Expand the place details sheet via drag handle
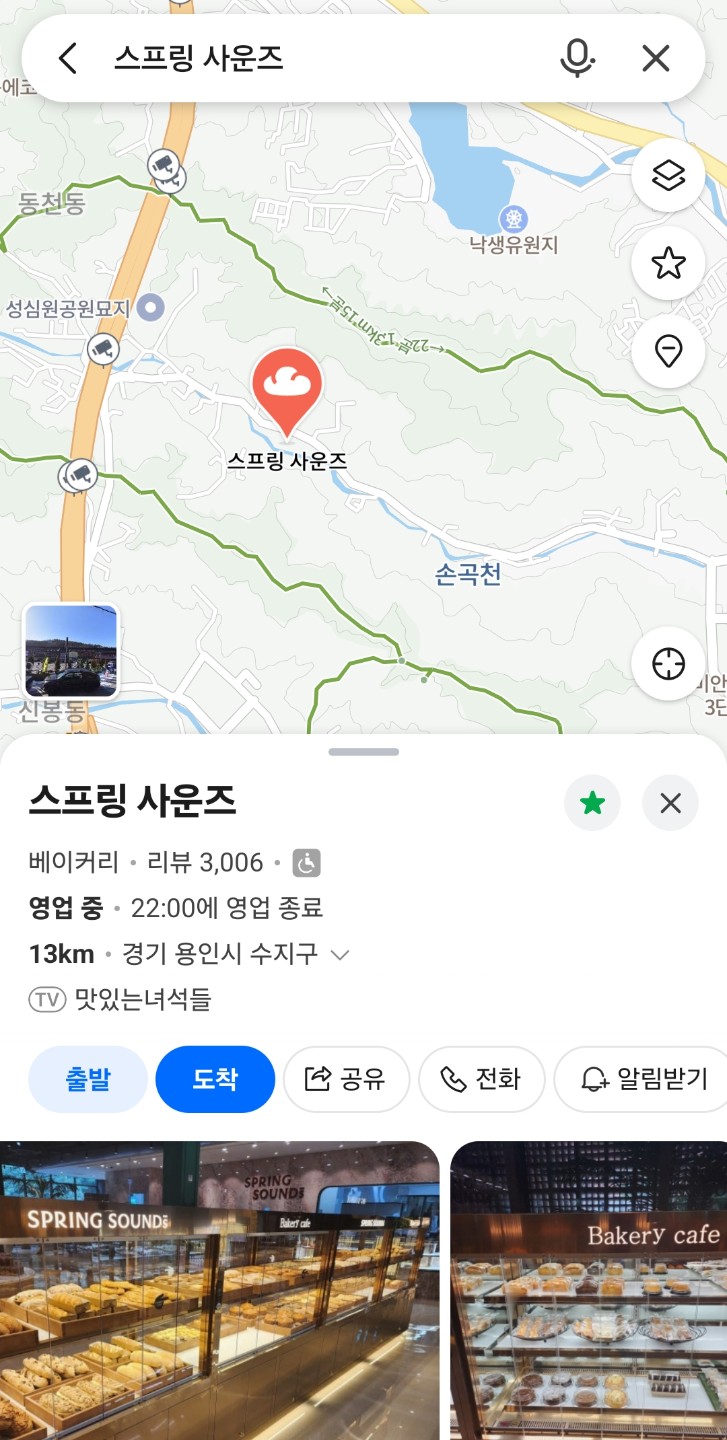The height and width of the screenshot is (1440, 727). (x=363, y=750)
